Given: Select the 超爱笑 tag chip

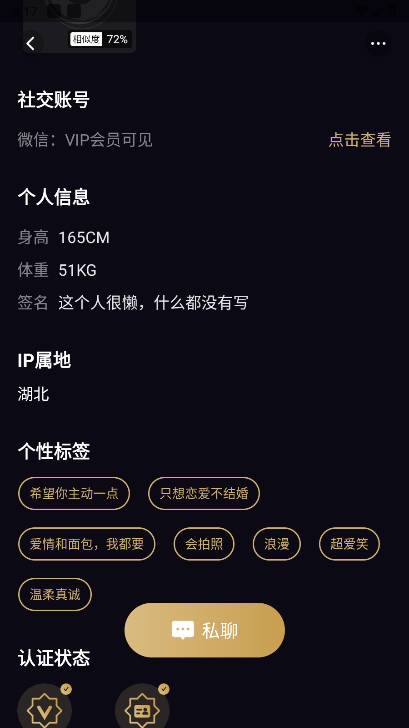Looking at the screenshot, I should [x=349, y=544].
